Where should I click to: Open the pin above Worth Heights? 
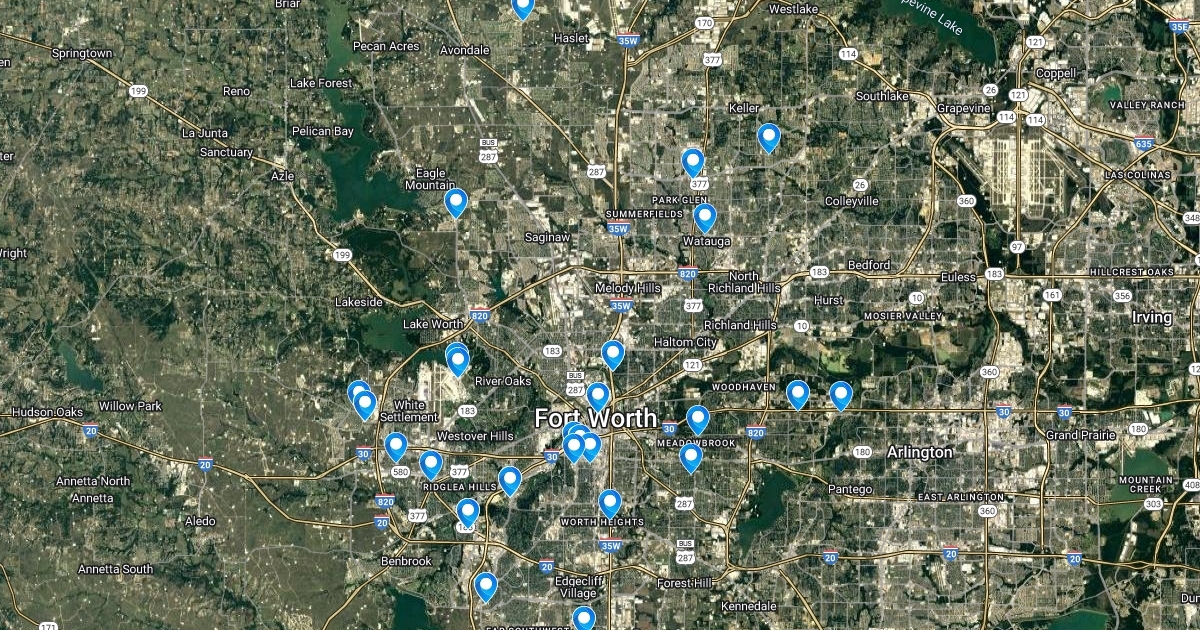(x=610, y=502)
